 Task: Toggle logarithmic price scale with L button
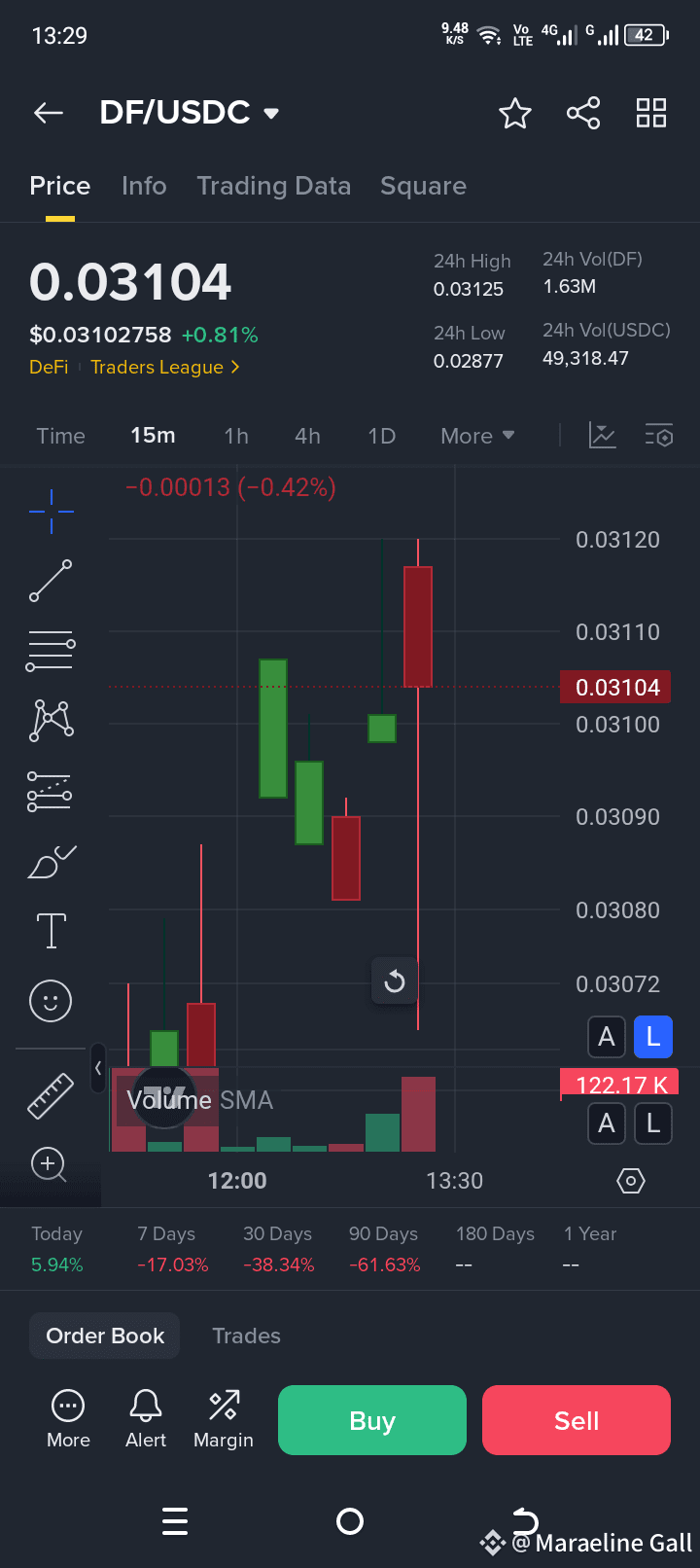click(652, 1037)
